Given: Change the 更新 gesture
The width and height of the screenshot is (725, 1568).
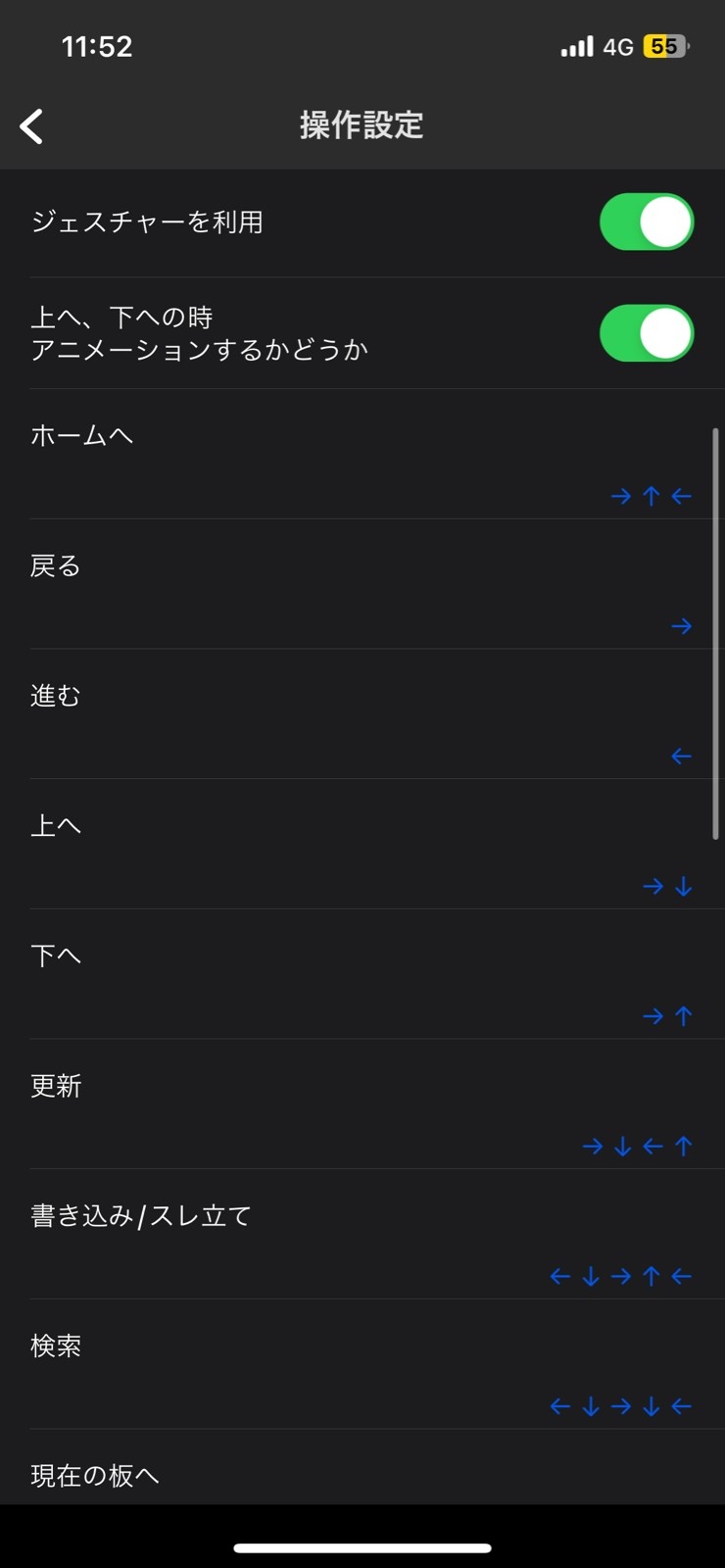Looking at the screenshot, I should (362, 1104).
